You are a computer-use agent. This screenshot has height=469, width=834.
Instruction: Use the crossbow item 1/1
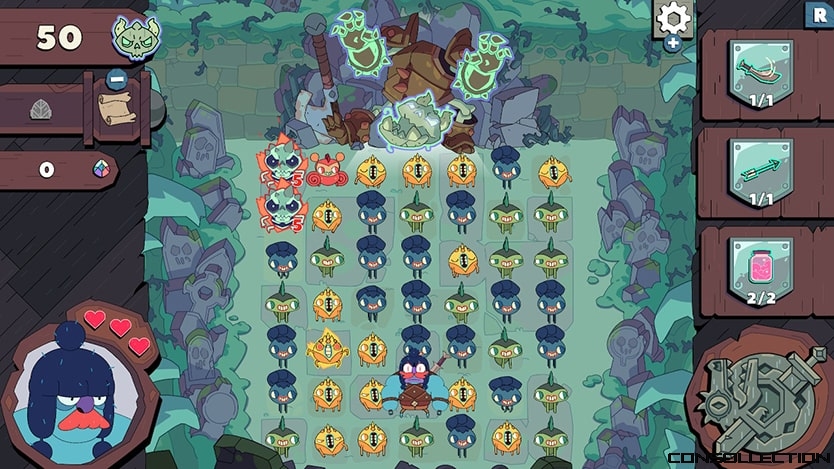tap(760, 70)
